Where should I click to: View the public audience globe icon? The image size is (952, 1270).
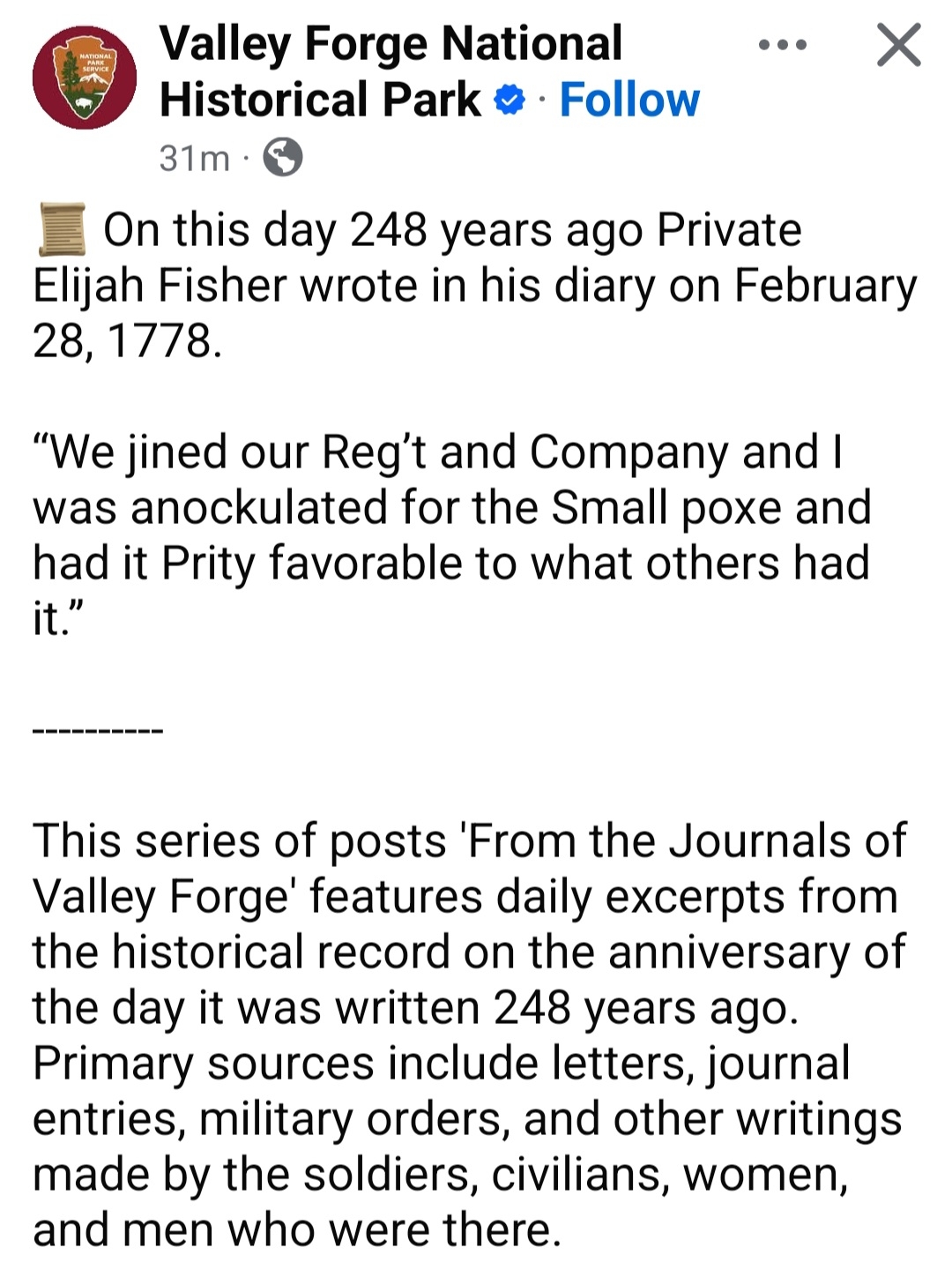pos(284,158)
